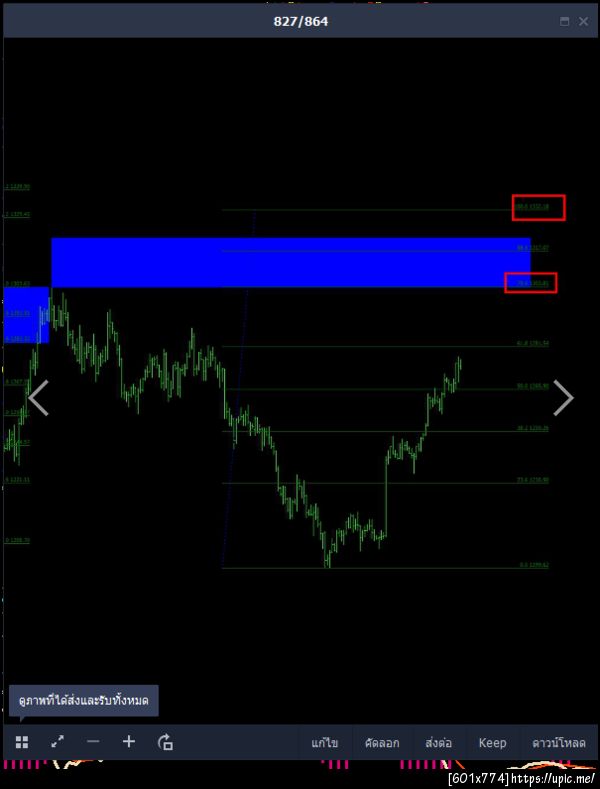Download the image with ดาวน์โหลด
Screen dimensions: 600x789
(560, 743)
